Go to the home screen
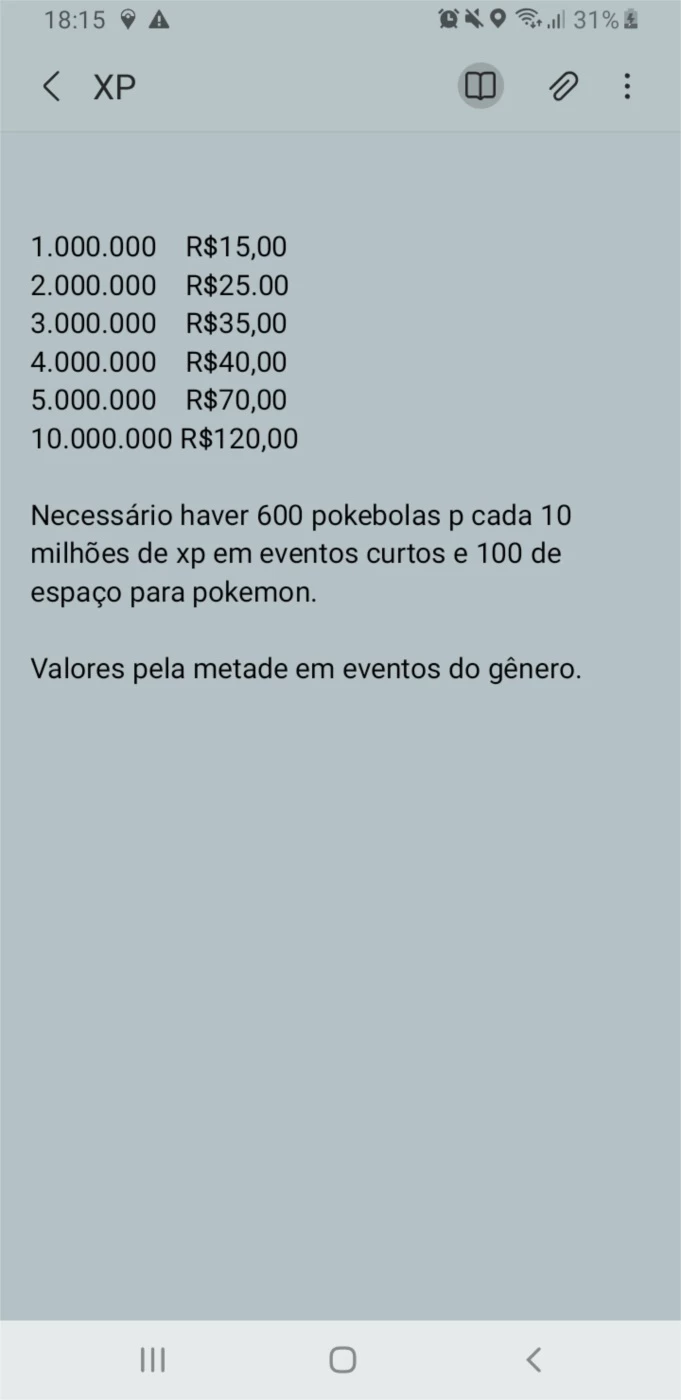Image resolution: width=681 pixels, height=1400 pixels. (342, 1359)
